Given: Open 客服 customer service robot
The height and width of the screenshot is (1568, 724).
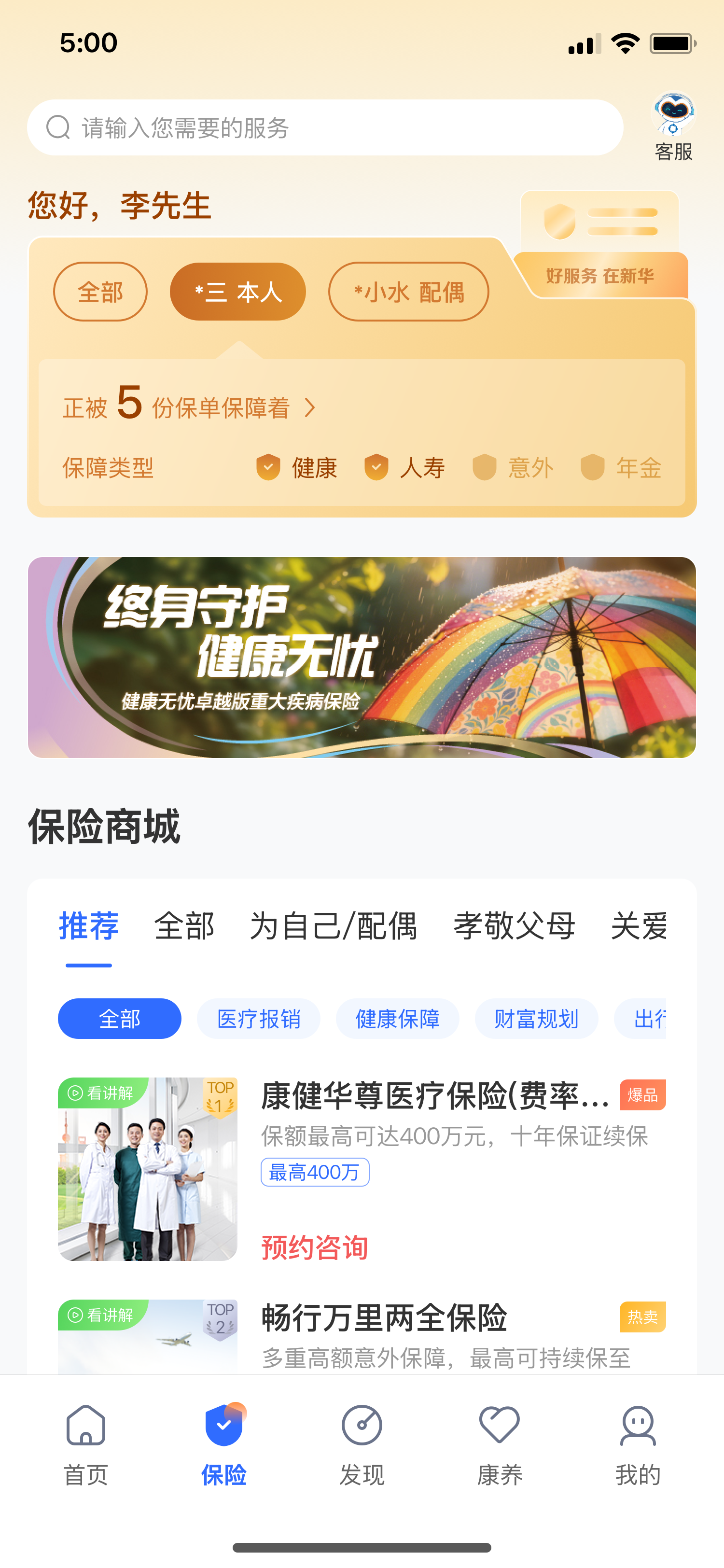Looking at the screenshot, I should (673, 126).
